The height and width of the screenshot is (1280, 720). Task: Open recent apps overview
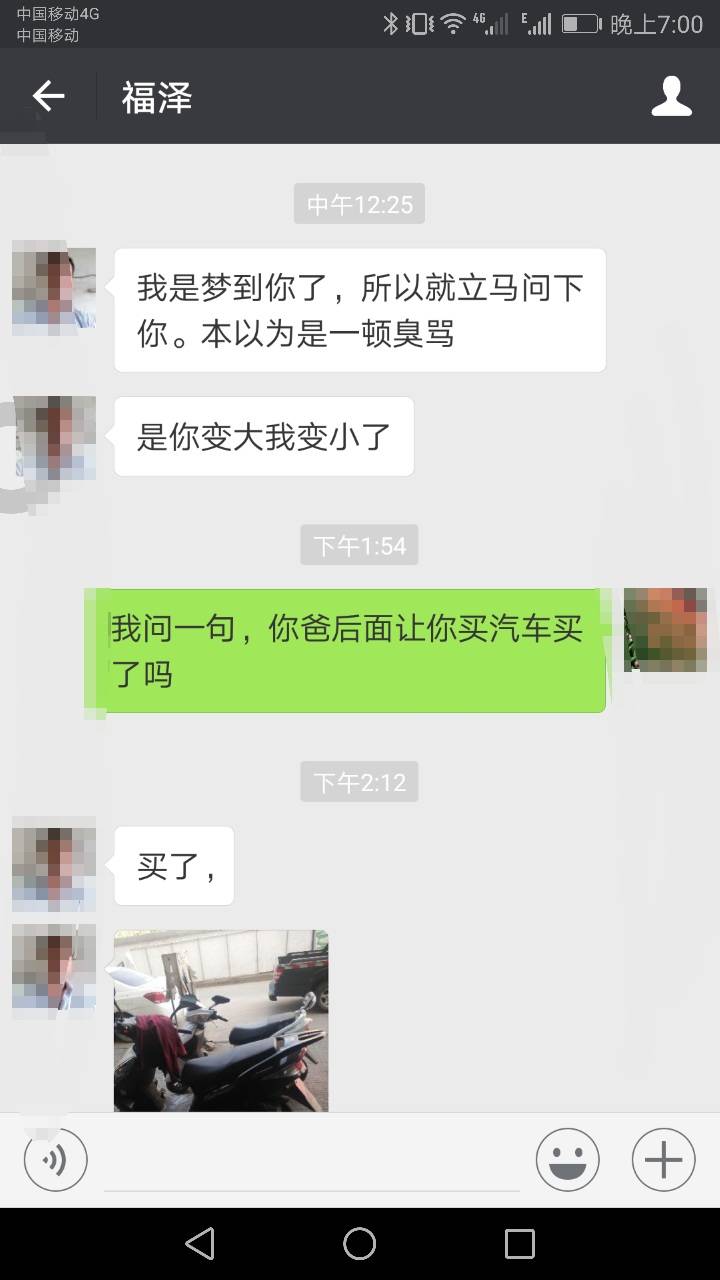[x=519, y=1244]
